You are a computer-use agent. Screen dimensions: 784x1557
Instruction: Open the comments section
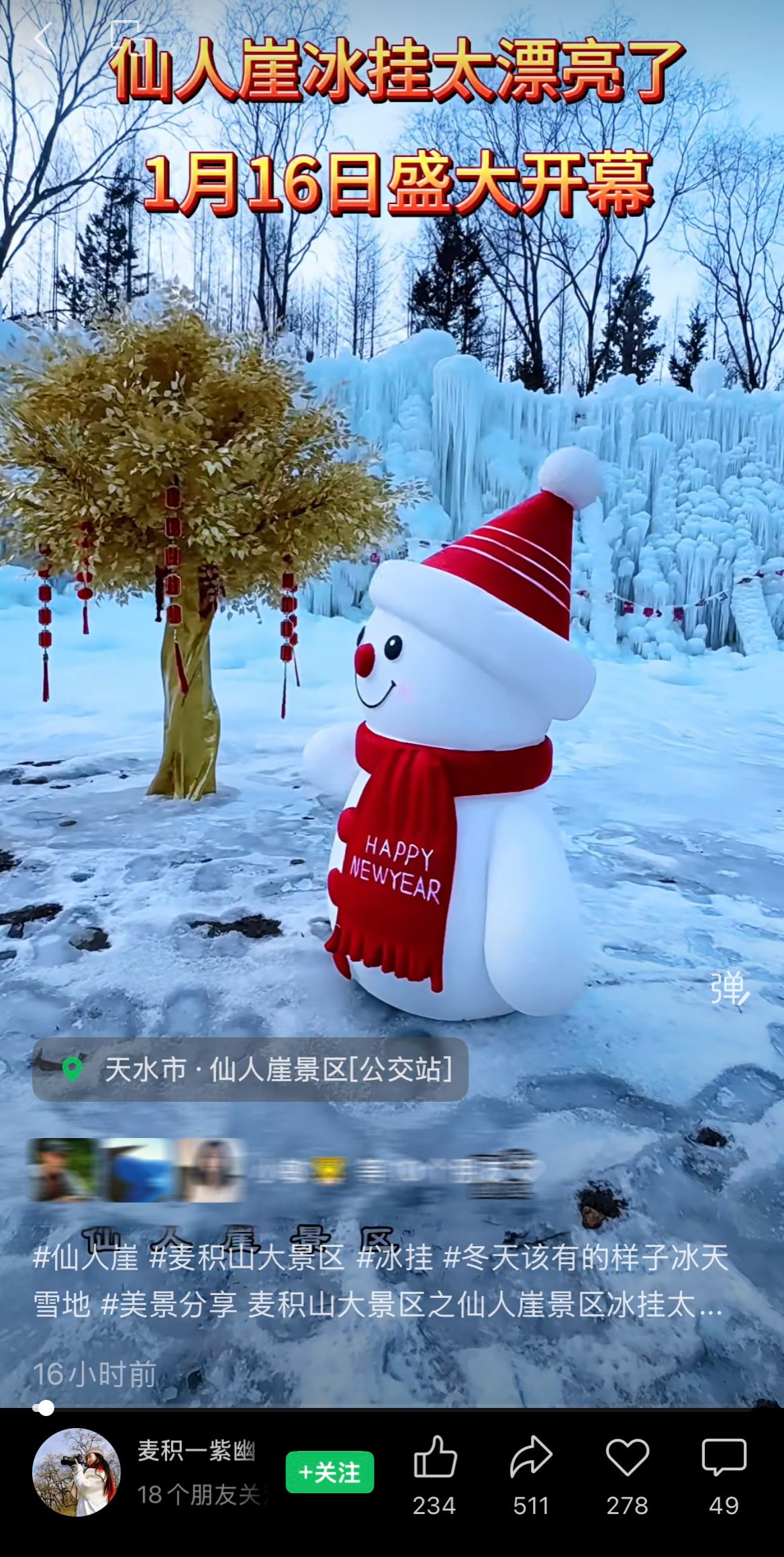click(x=724, y=1458)
